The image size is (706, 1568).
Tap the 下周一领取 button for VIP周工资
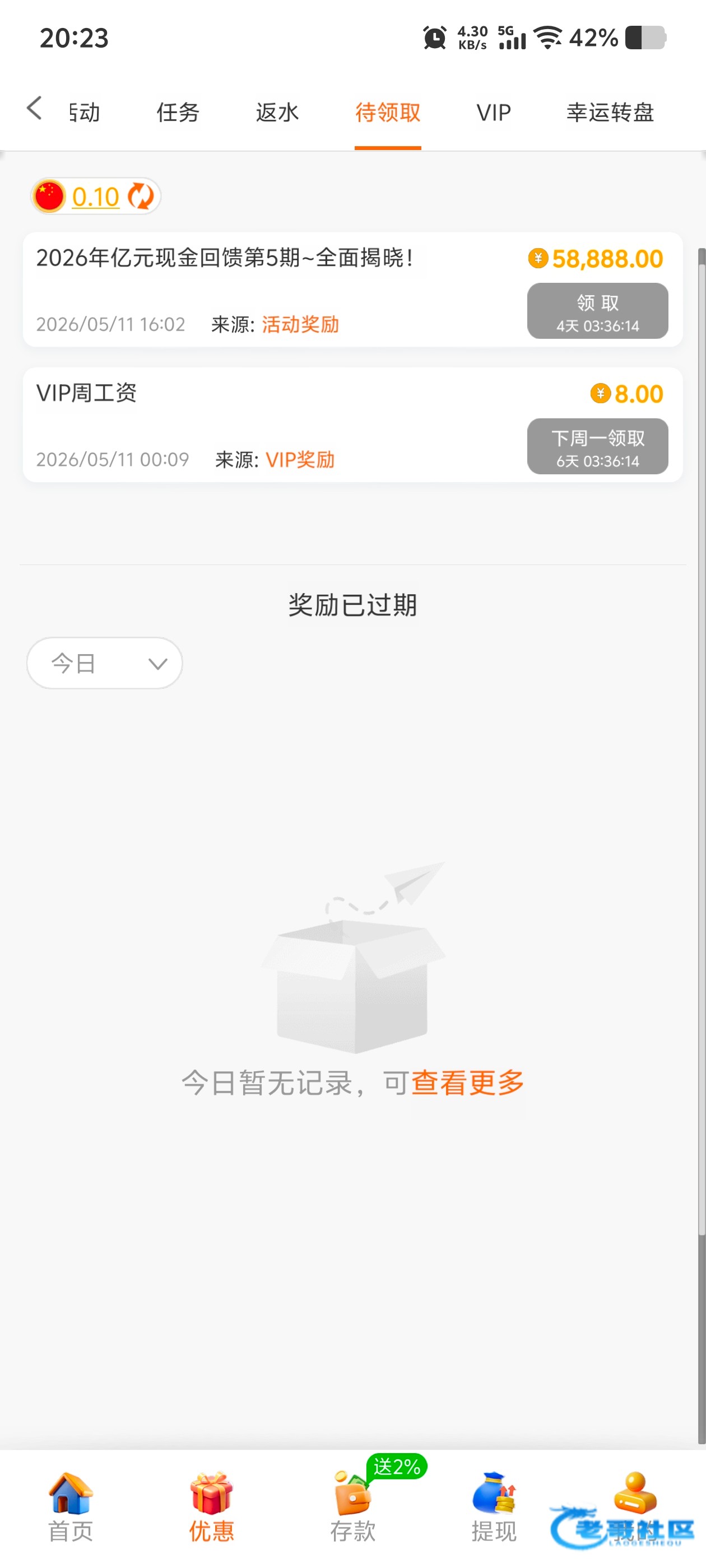tap(597, 446)
